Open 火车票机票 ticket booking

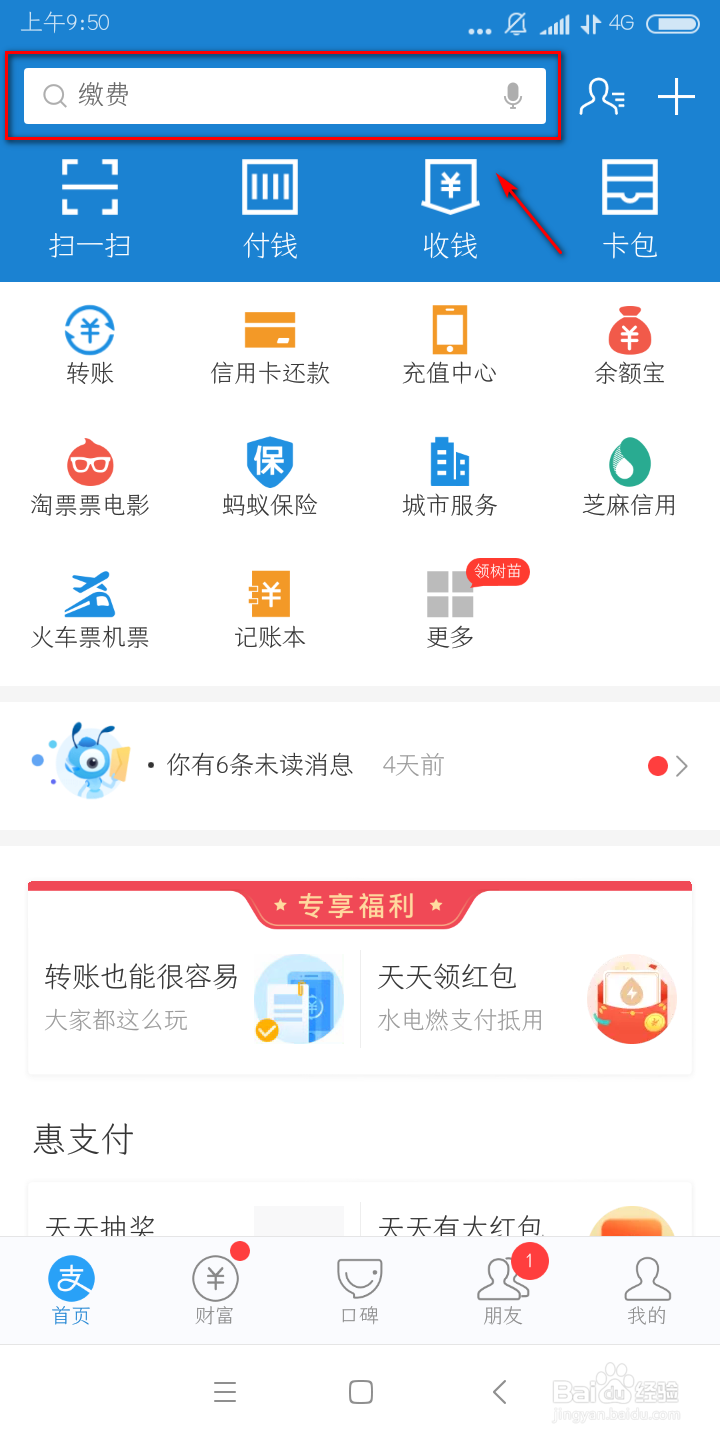90,608
